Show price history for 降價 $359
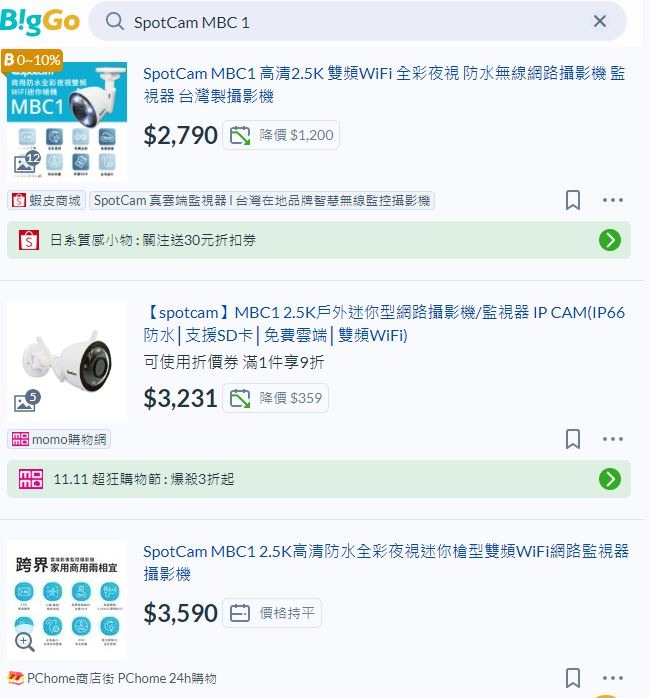The height and width of the screenshot is (698, 649). (275, 398)
